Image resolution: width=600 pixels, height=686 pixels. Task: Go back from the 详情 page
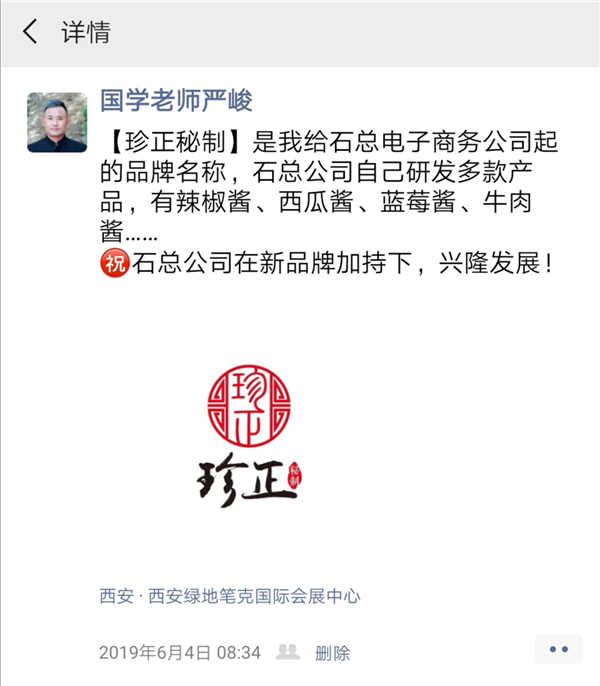point(30,32)
